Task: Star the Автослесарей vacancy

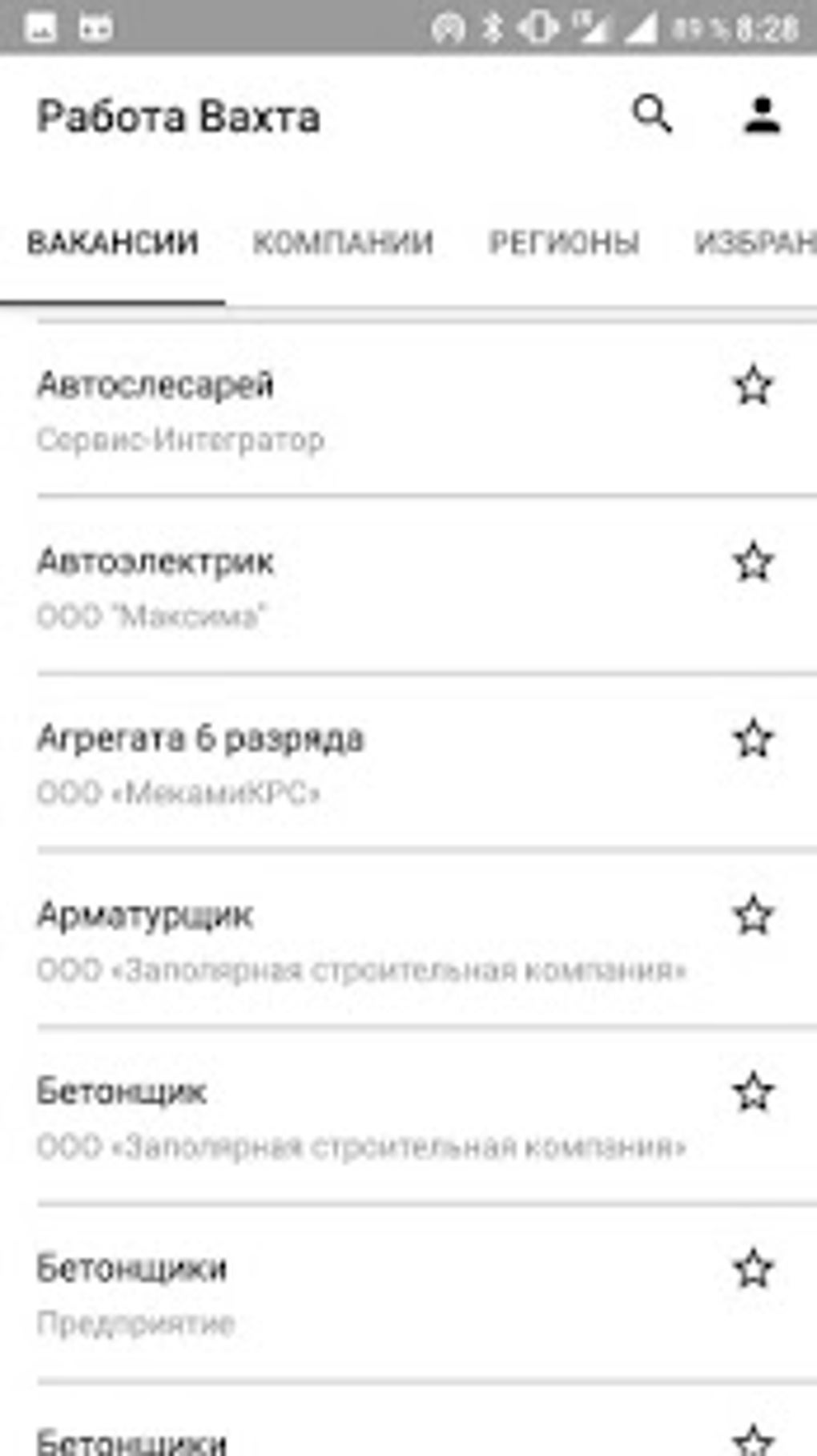Action: tap(754, 386)
